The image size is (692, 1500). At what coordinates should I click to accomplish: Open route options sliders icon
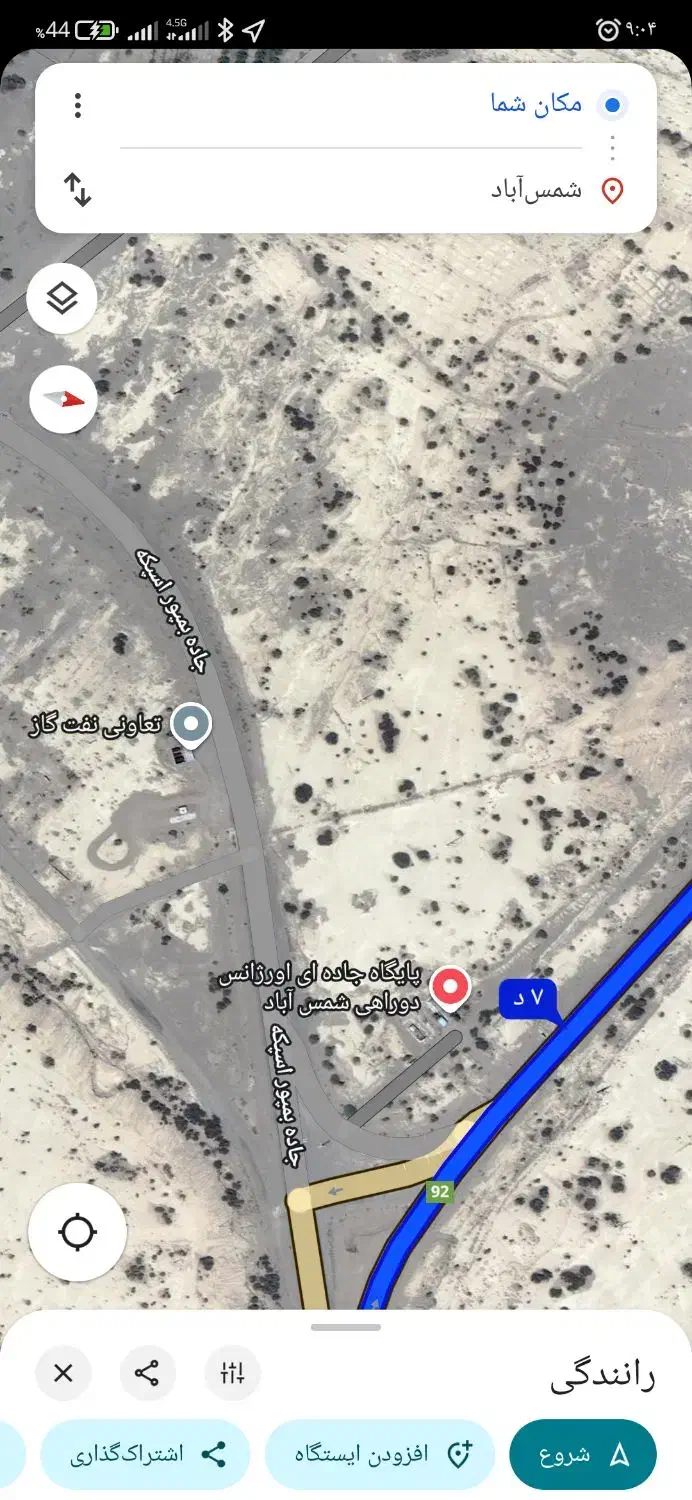tap(233, 1373)
